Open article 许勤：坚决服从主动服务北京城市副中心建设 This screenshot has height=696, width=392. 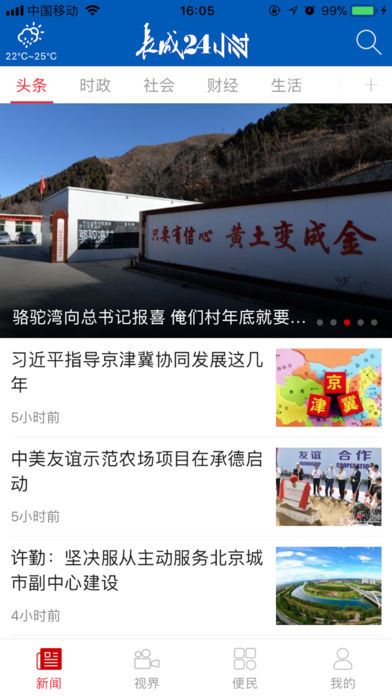click(196, 586)
